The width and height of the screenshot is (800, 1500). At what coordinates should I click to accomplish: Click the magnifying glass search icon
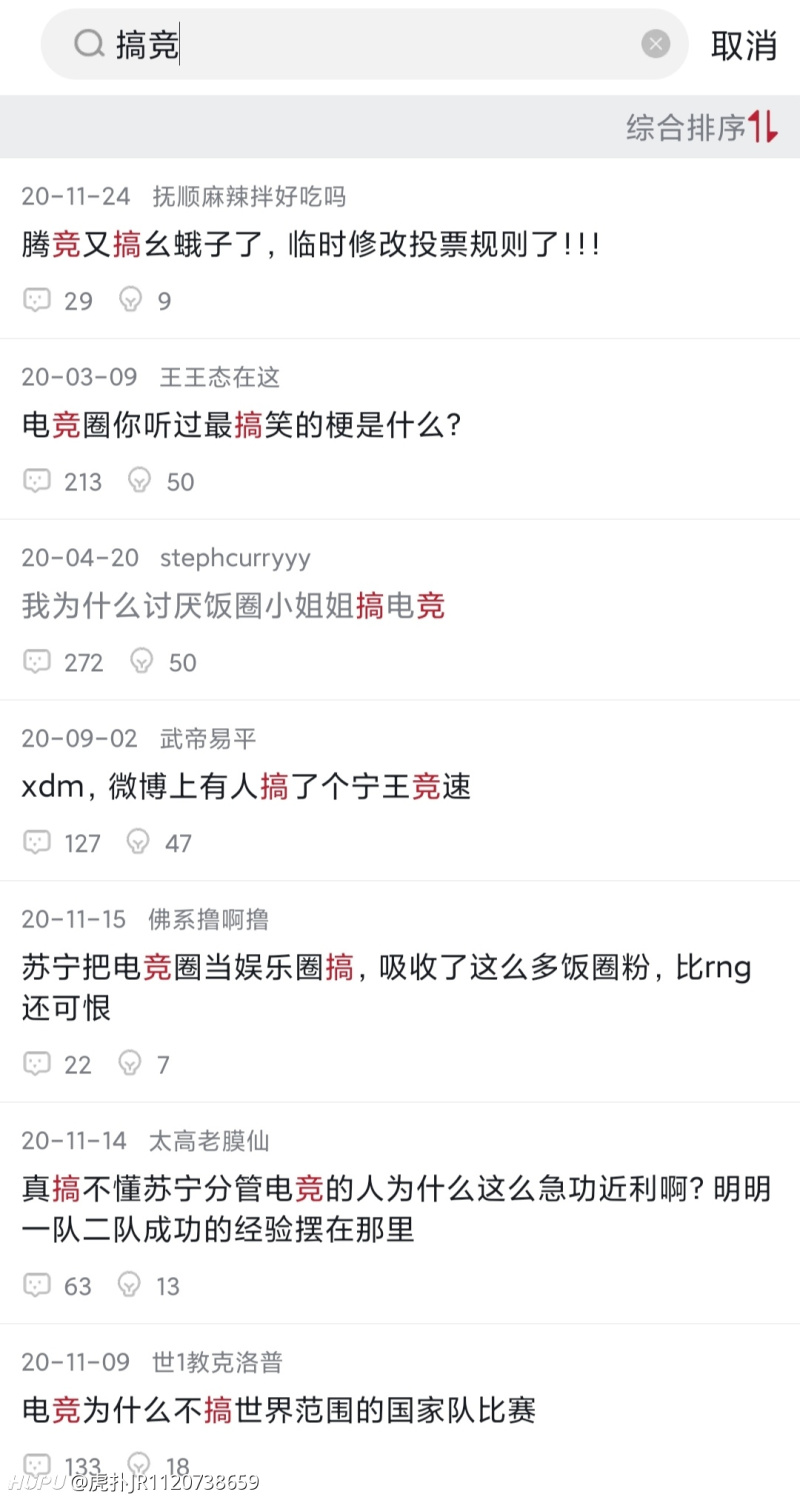click(90, 44)
